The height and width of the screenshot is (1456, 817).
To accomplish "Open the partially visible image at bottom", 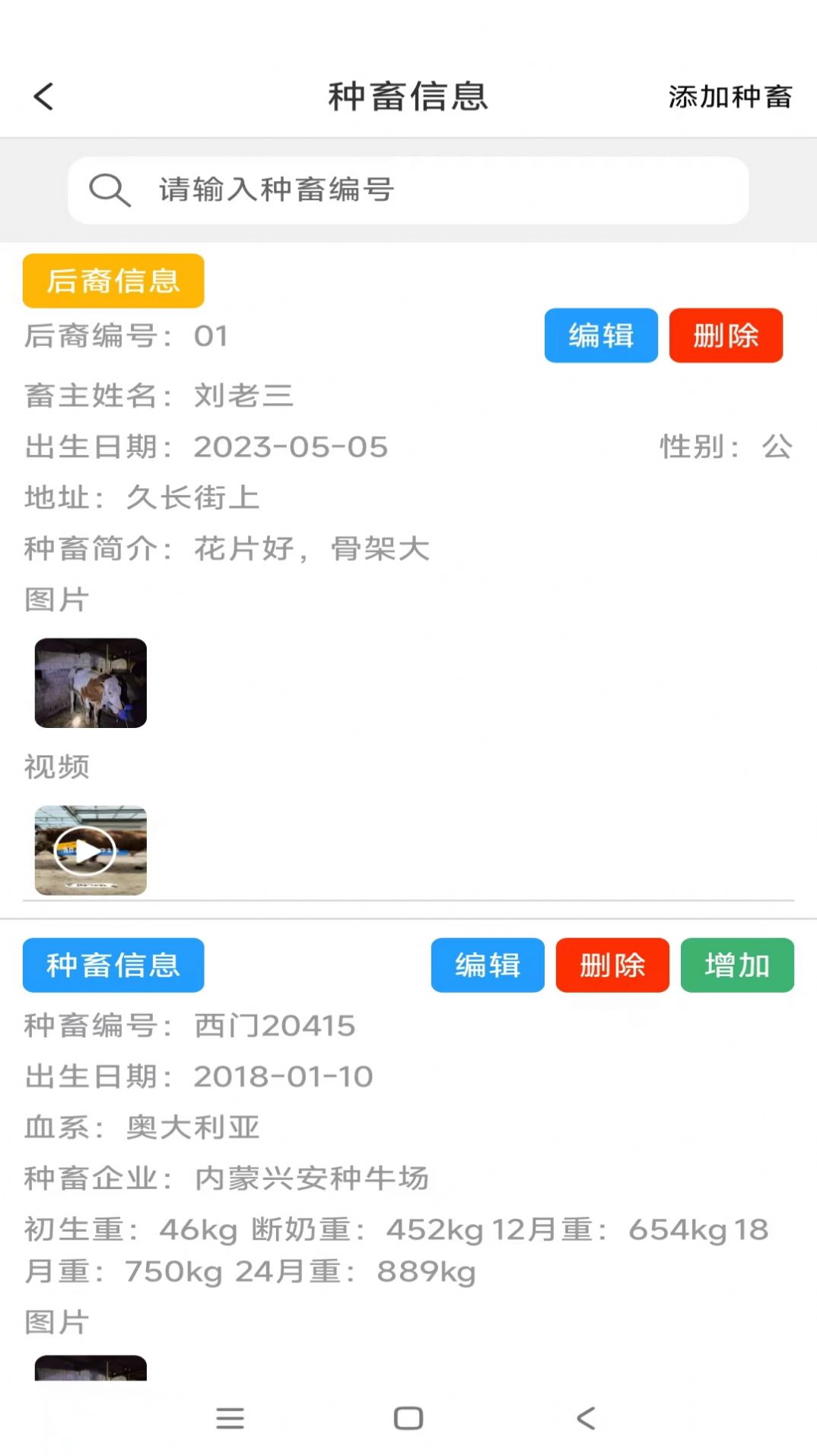I will [91, 1369].
